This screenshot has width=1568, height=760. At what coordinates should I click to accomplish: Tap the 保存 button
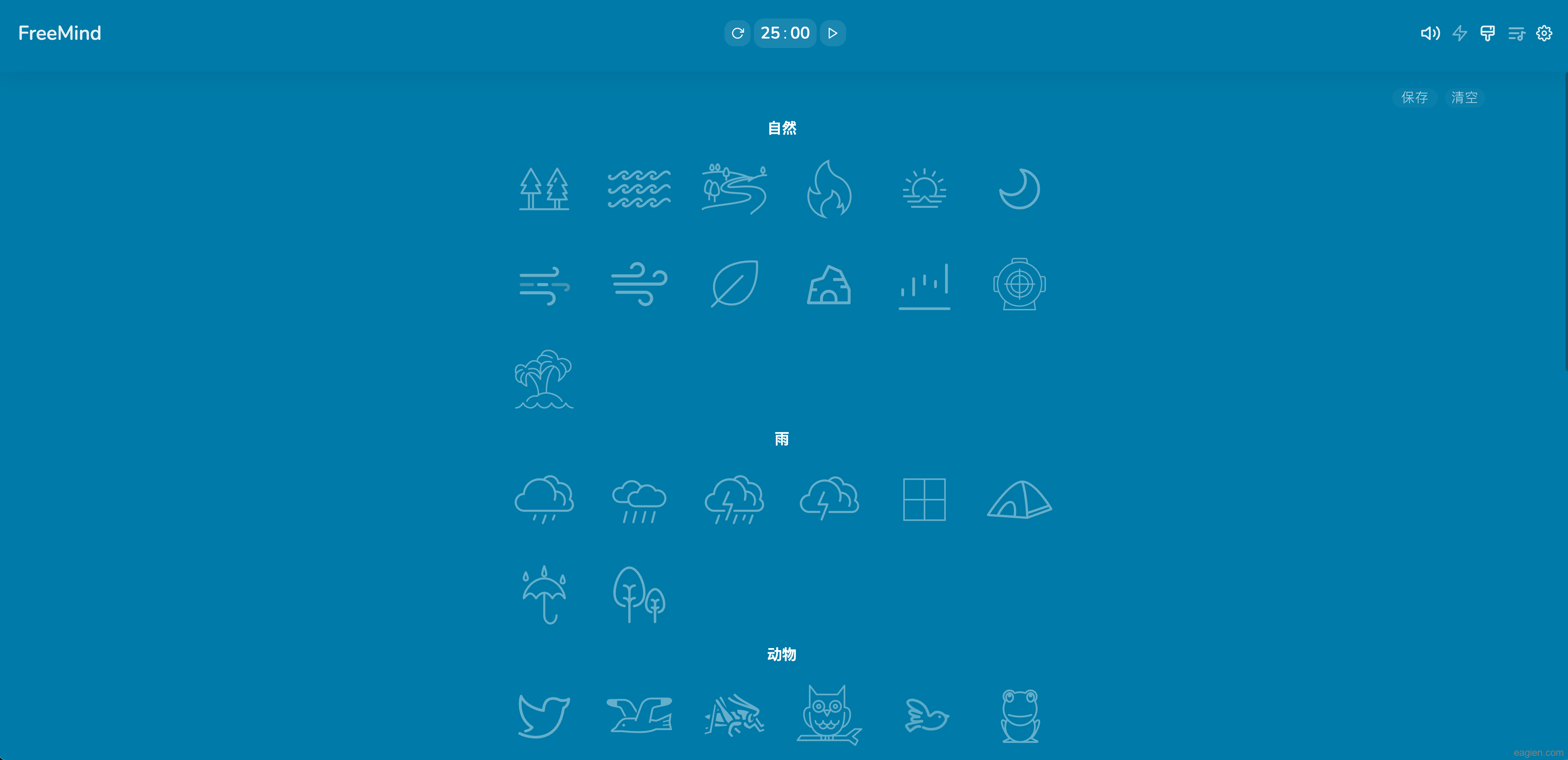tap(1414, 98)
